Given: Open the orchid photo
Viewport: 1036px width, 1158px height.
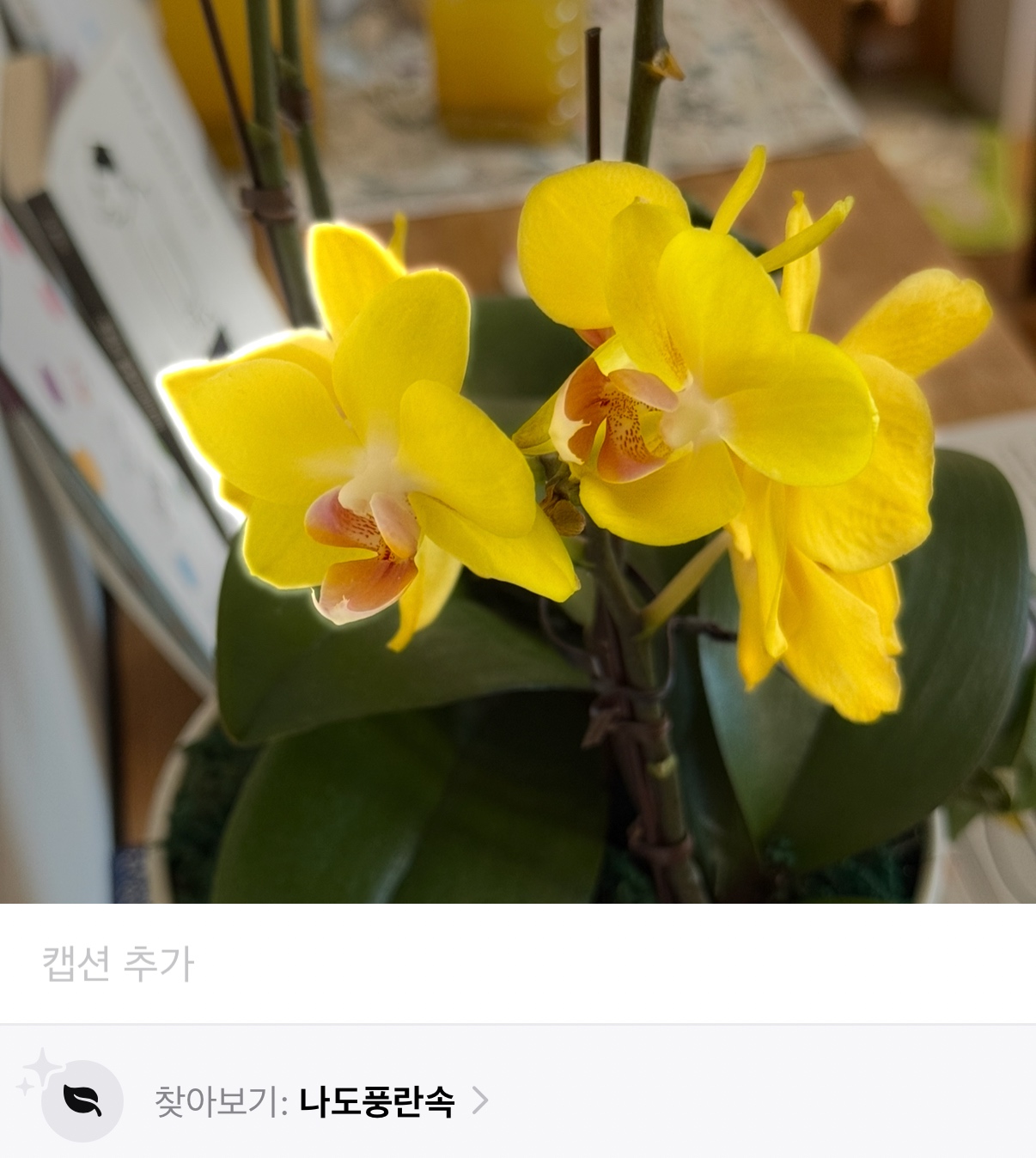Looking at the screenshot, I should [x=518, y=451].
